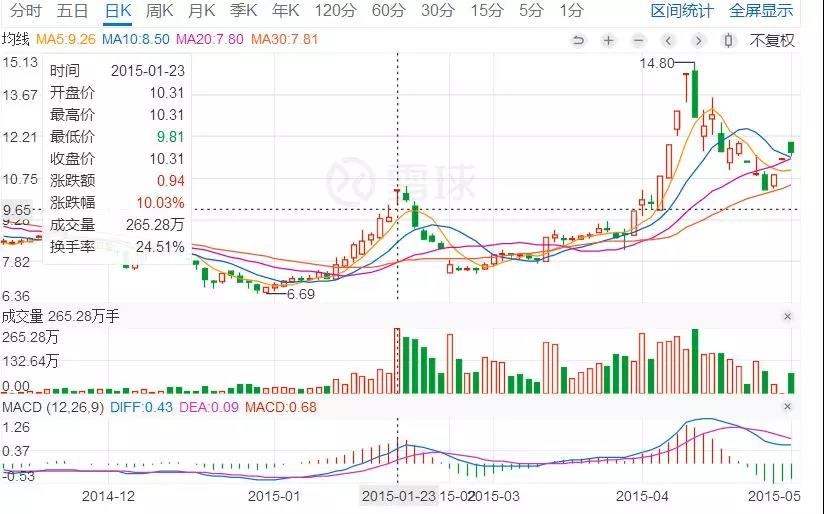Switch to the 五日 chart tab
The image size is (824, 514).
pyautogui.click(x=72, y=12)
